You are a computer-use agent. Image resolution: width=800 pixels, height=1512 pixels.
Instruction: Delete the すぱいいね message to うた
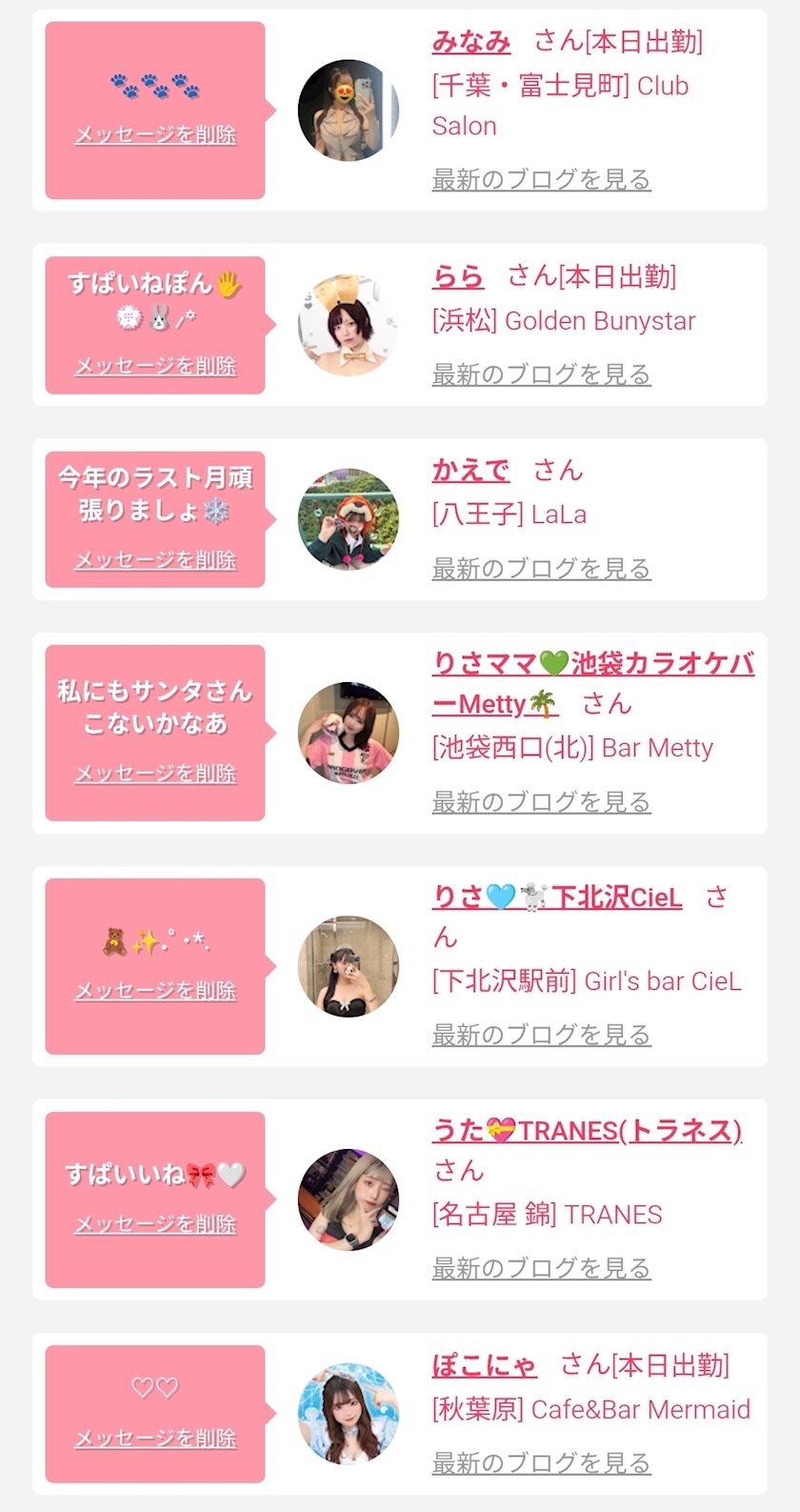[x=155, y=1224]
